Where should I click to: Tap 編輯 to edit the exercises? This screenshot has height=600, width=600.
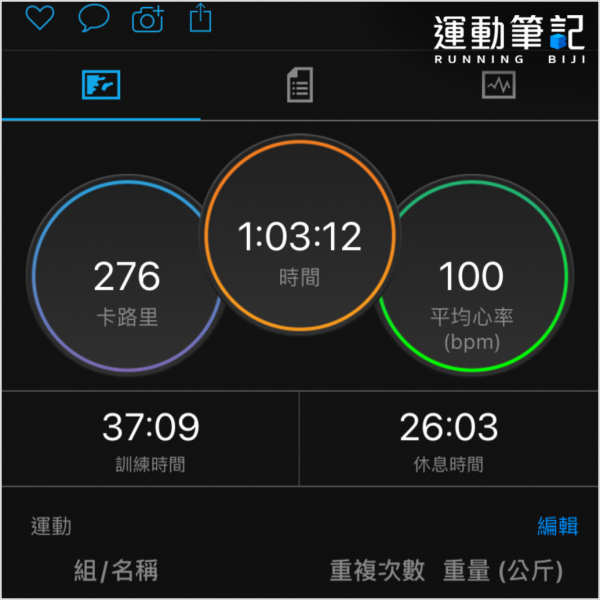[557, 526]
